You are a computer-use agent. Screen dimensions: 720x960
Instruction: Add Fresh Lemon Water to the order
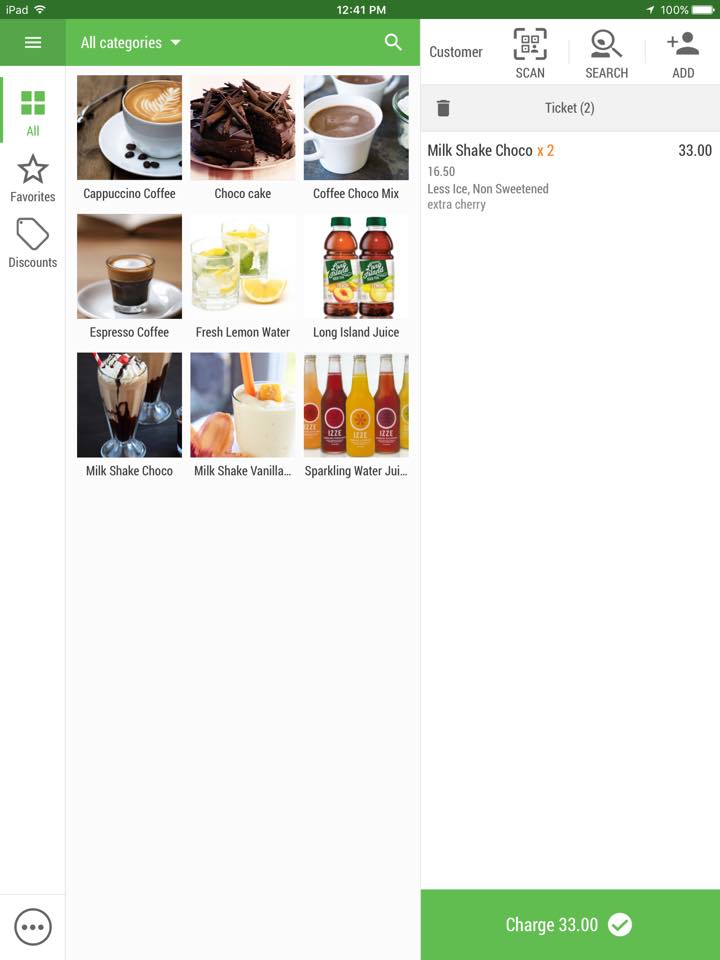tap(243, 276)
